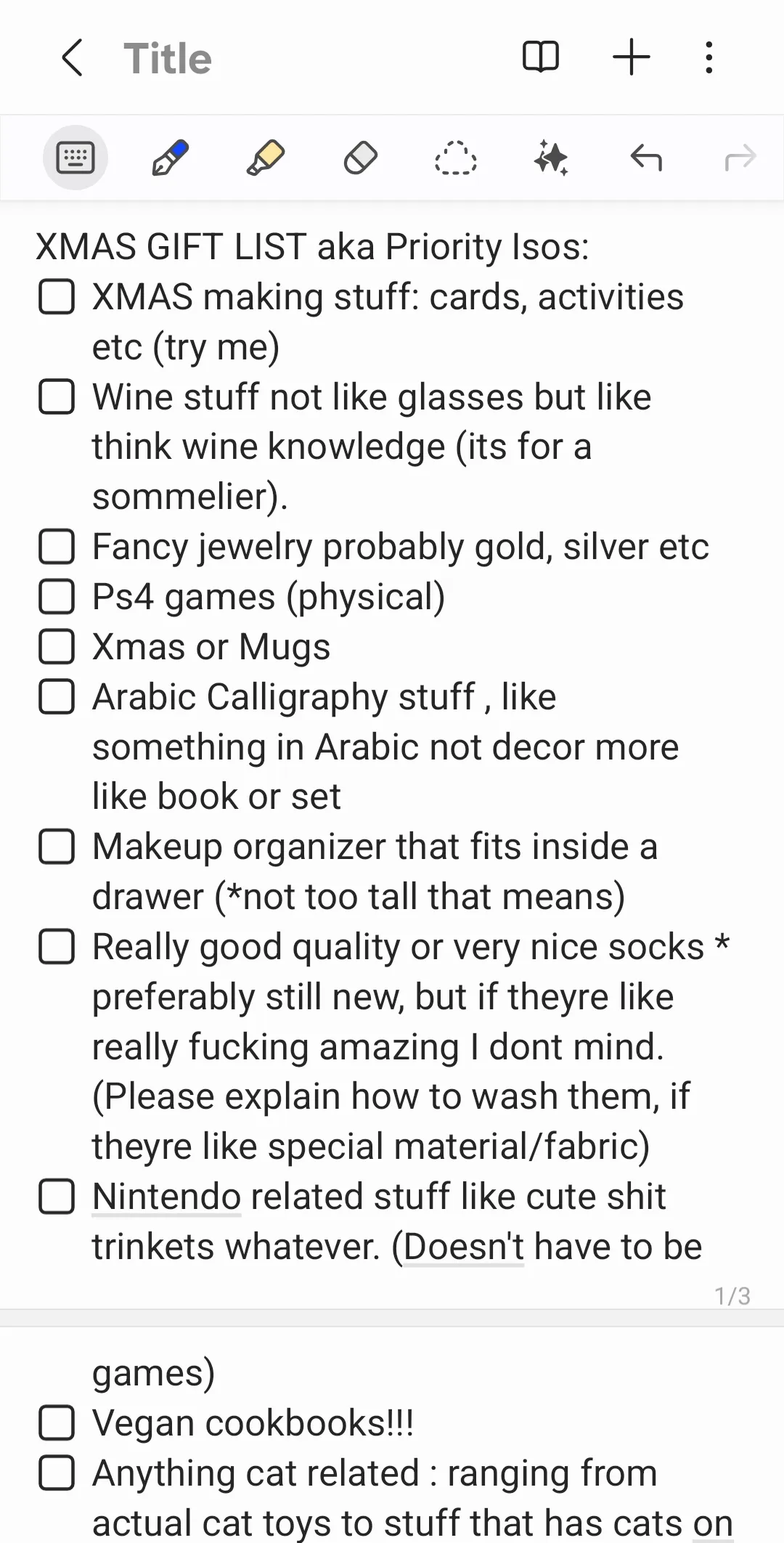784x1543 pixels.
Task: Check off XMAS making stuff item
Action: click(57, 297)
